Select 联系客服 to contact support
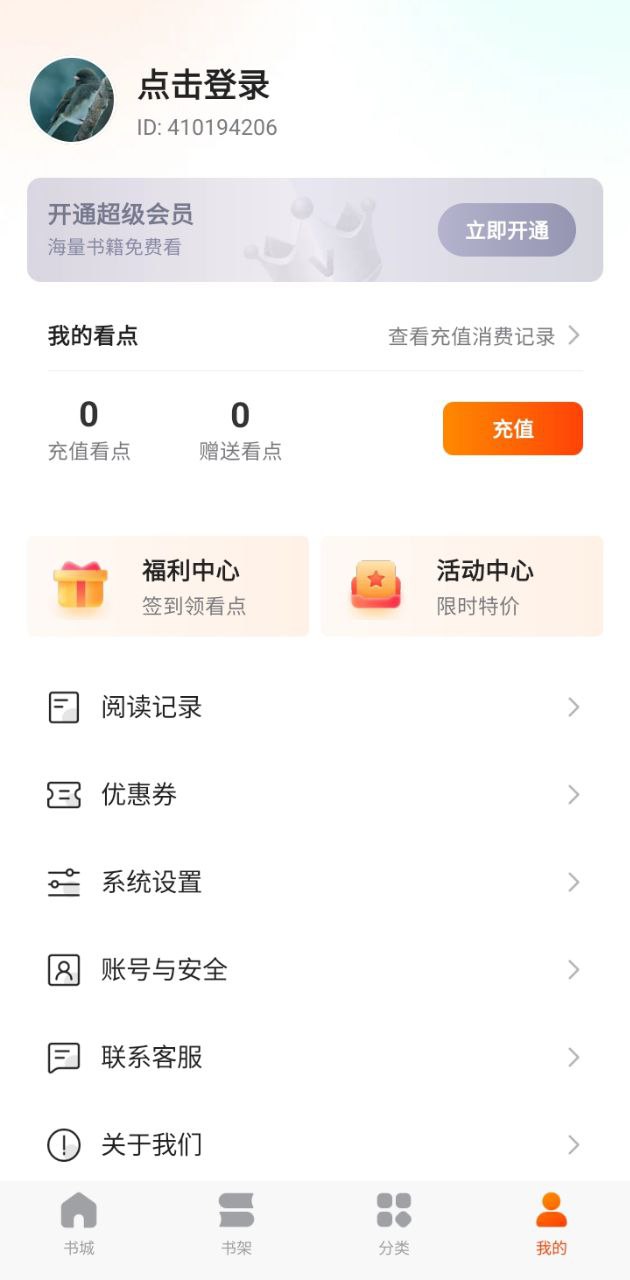630x1280 pixels. click(x=314, y=1057)
